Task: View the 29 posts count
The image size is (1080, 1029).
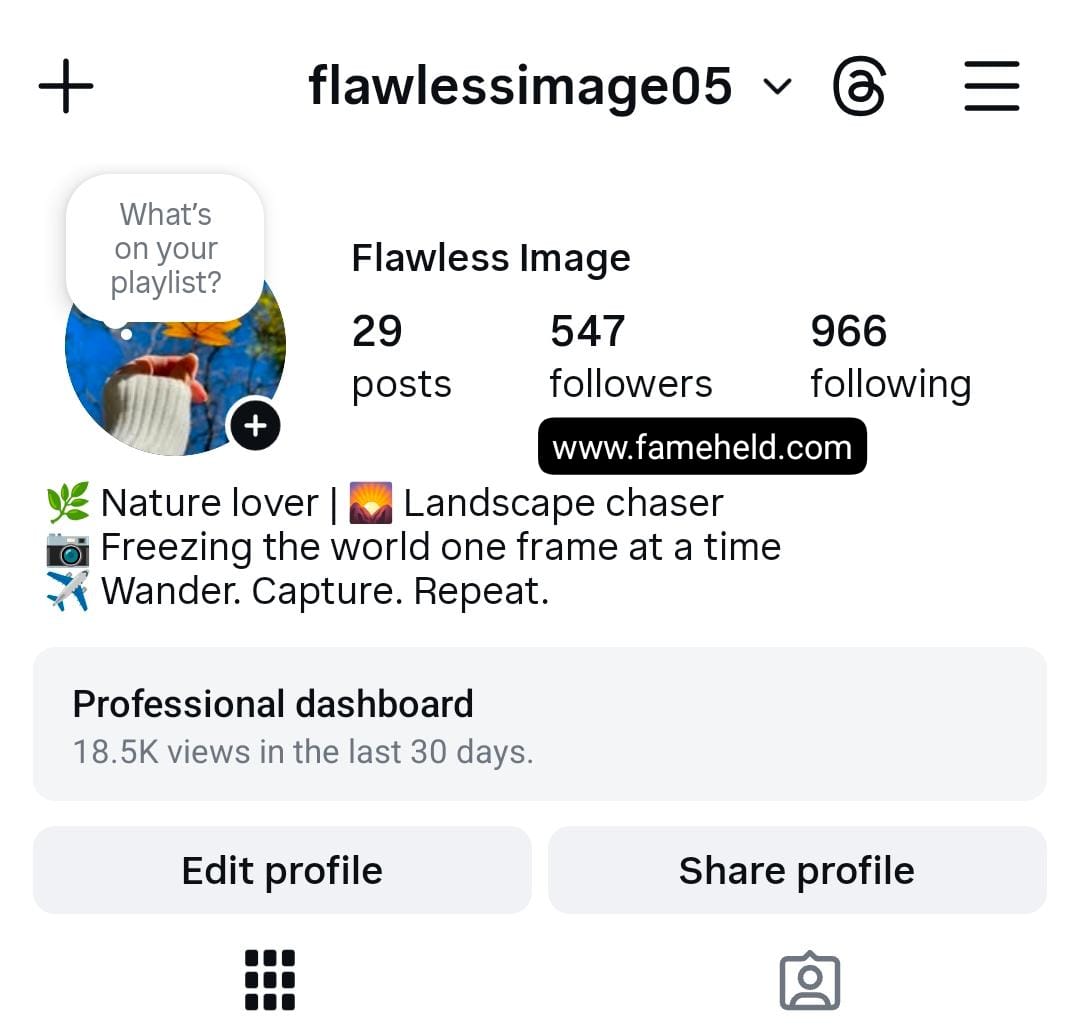Action: pos(400,356)
